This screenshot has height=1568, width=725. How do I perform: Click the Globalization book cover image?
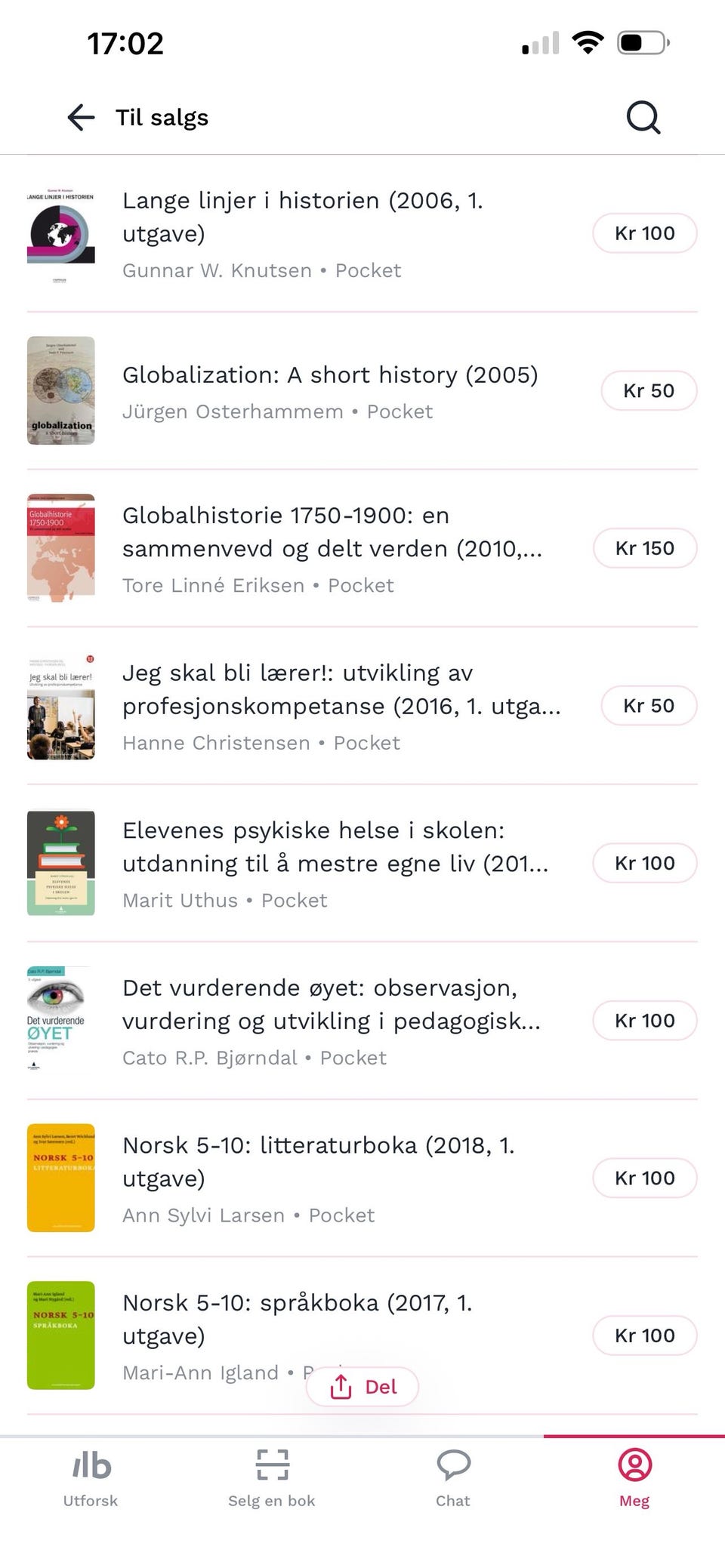pos(60,390)
